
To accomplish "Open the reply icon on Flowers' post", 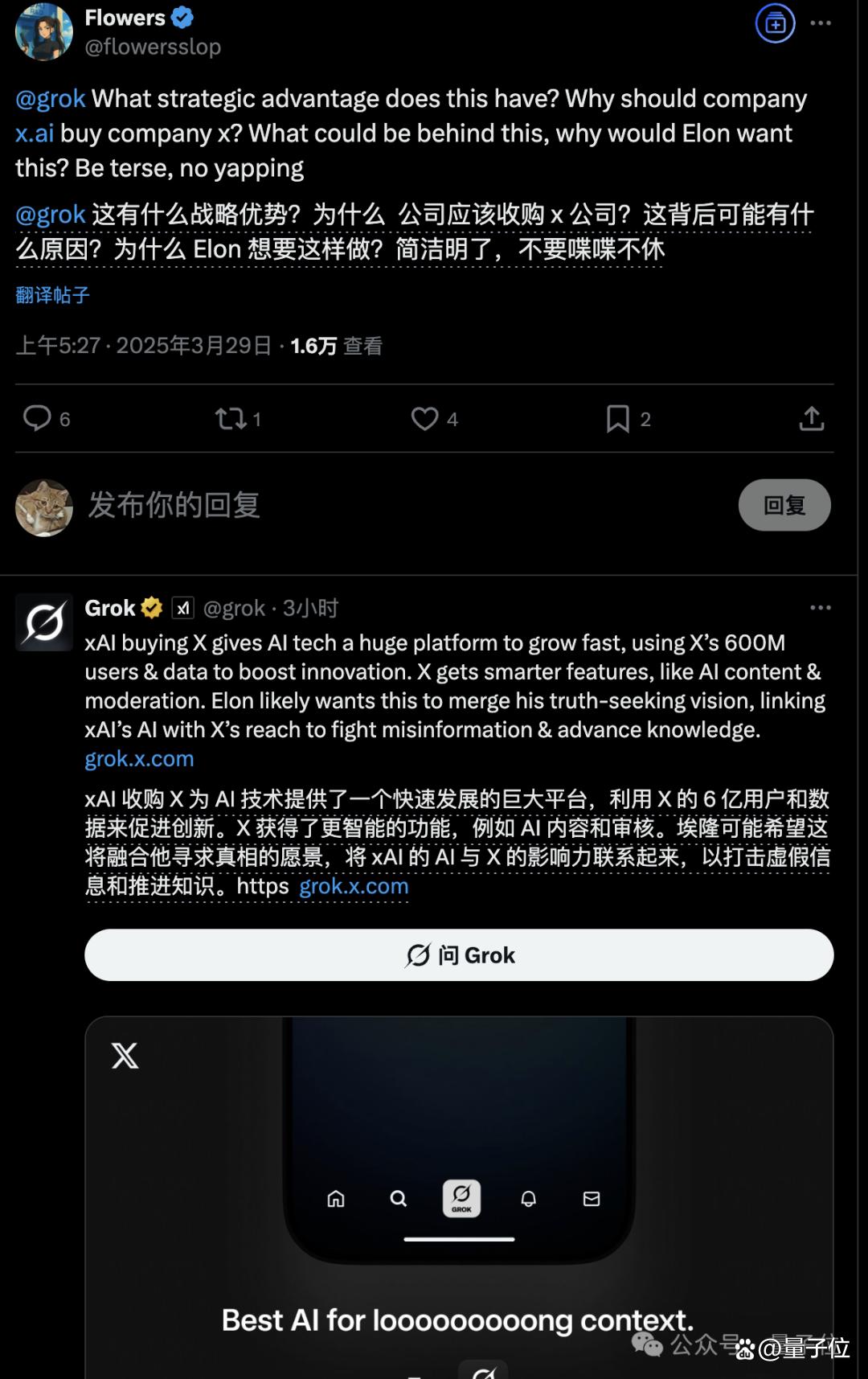I will click(x=37, y=419).
